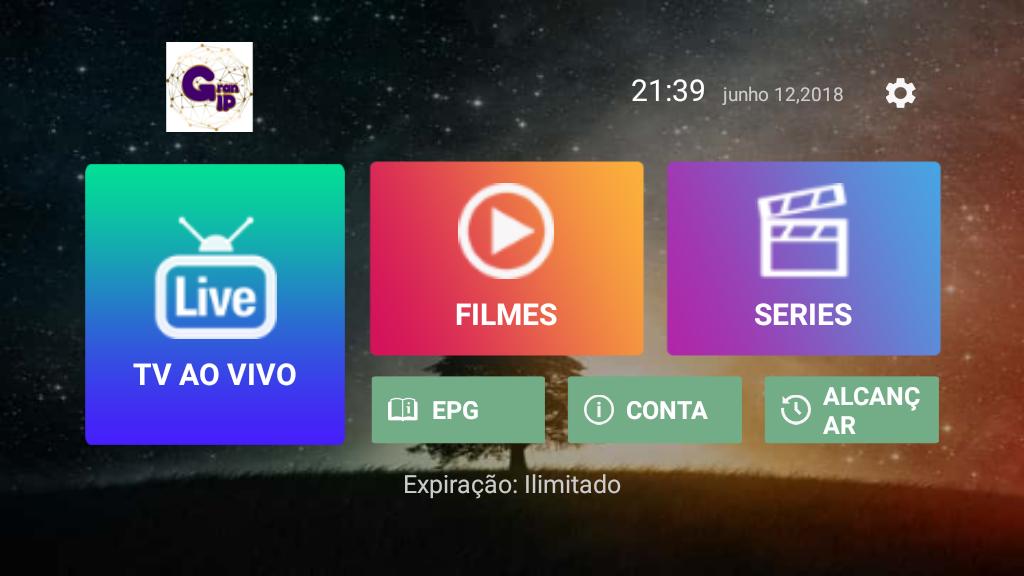Open the settings gear icon

point(900,94)
